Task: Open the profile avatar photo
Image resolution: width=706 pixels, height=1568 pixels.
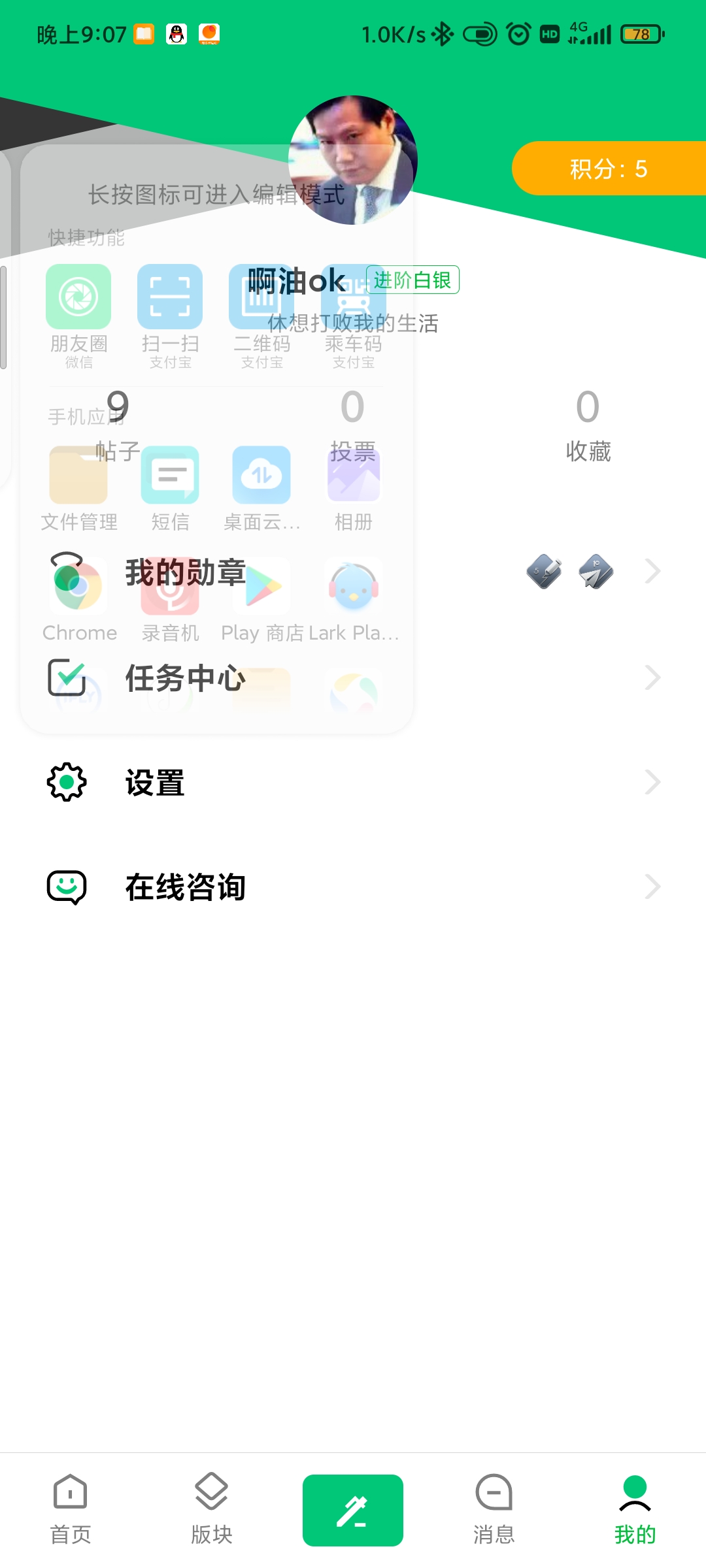Action: [353, 160]
